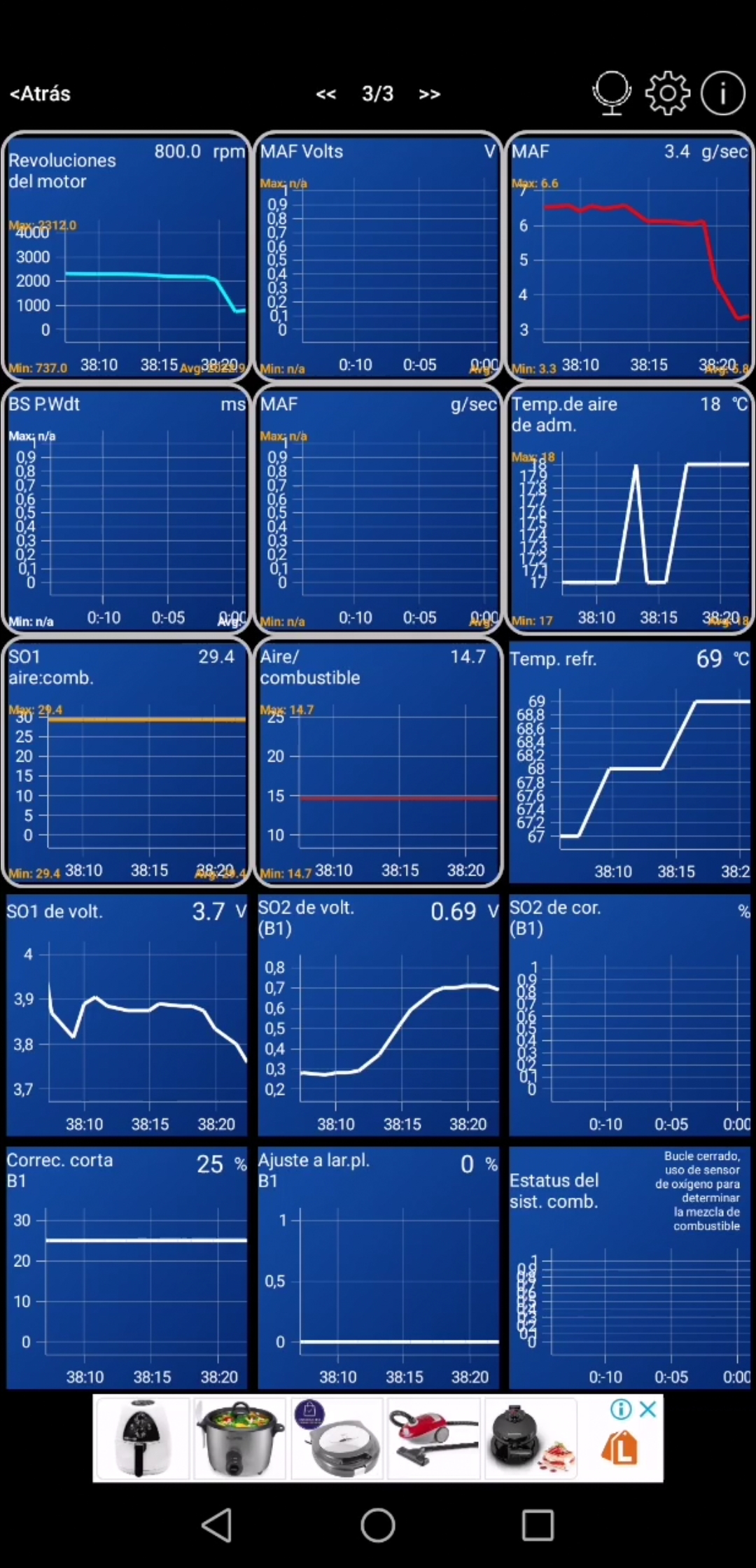Open the Correc. corta B1 graph
The height and width of the screenshot is (1568, 756).
pyautogui.click(x=126, y=1267)
